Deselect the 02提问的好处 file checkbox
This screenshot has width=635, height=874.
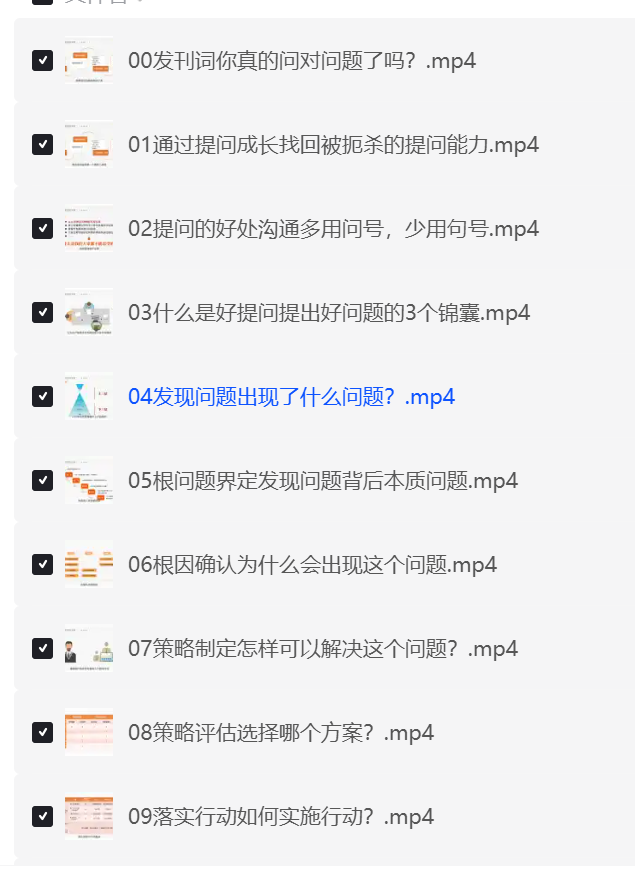click(x=42, y=229)
